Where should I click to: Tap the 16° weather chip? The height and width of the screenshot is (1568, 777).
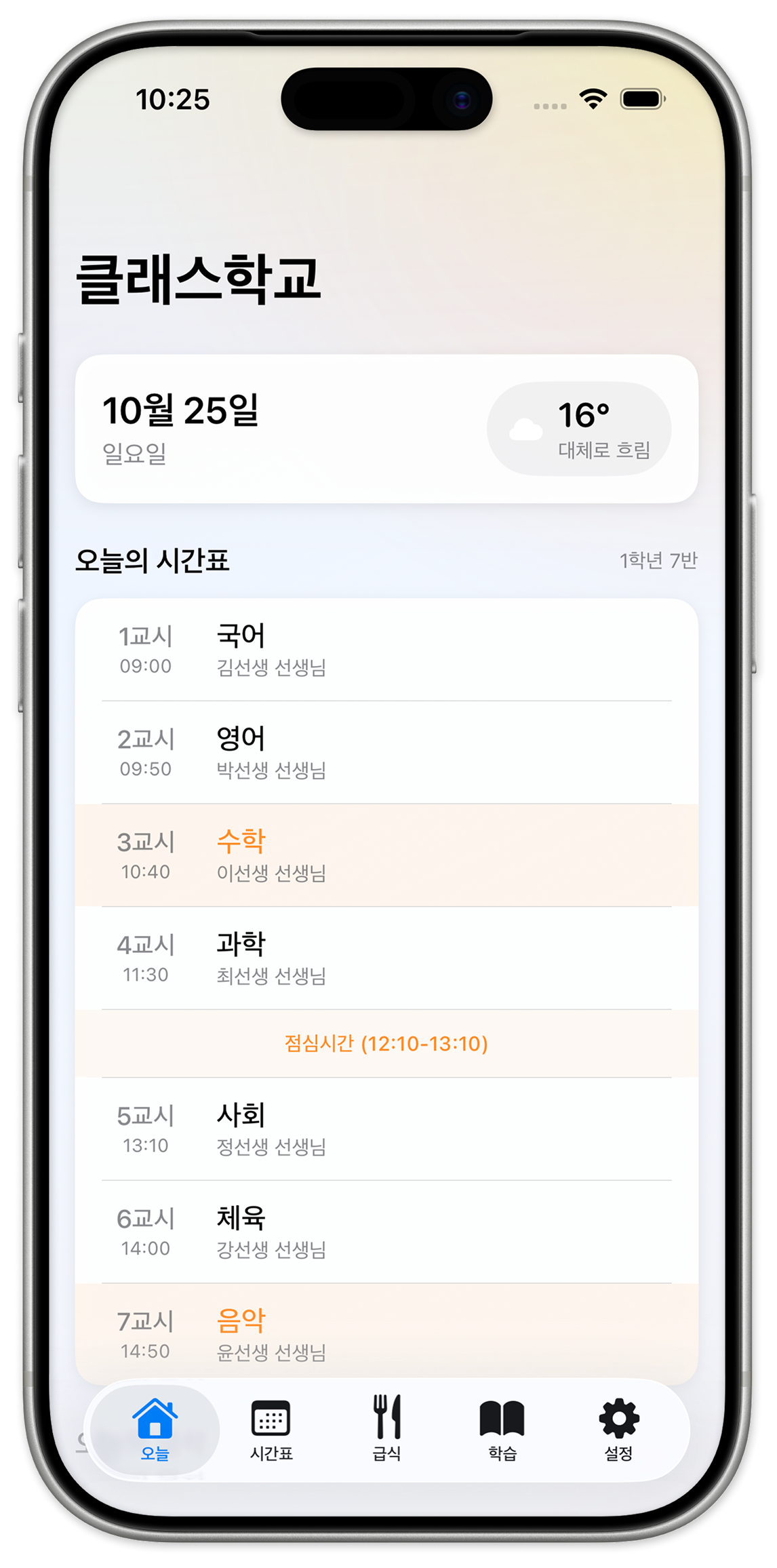pos(579,429)
